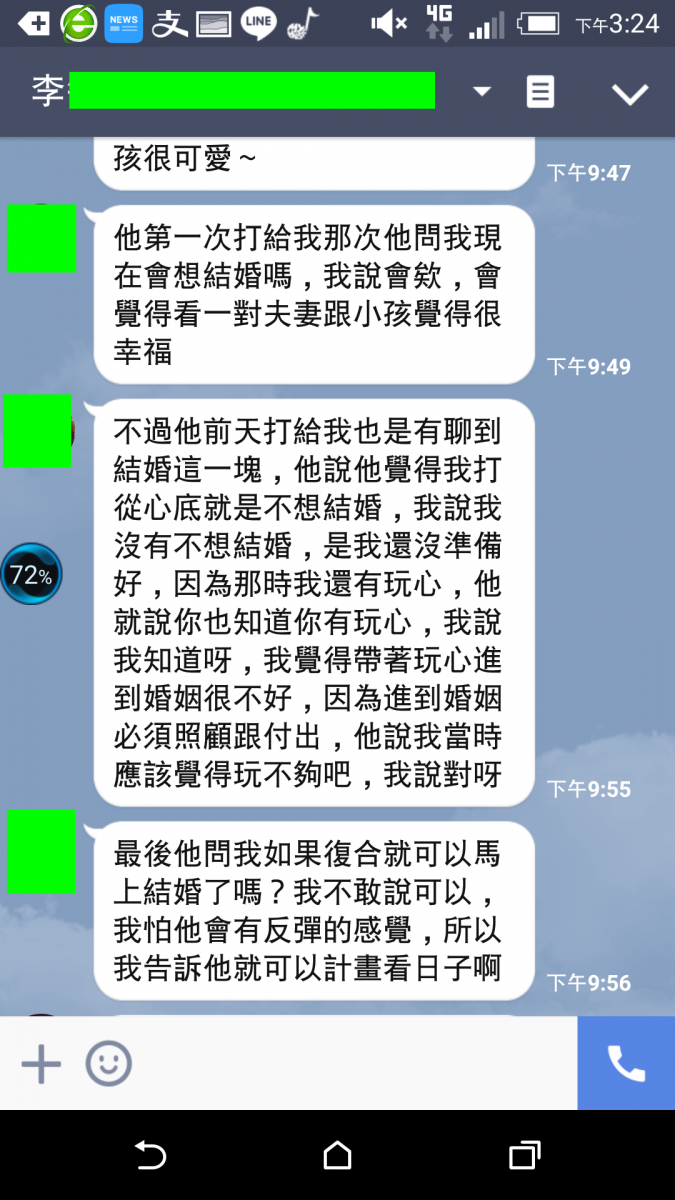Tap the message input field
Viewport: 675px width, 1200px height.
(350, 1064)
